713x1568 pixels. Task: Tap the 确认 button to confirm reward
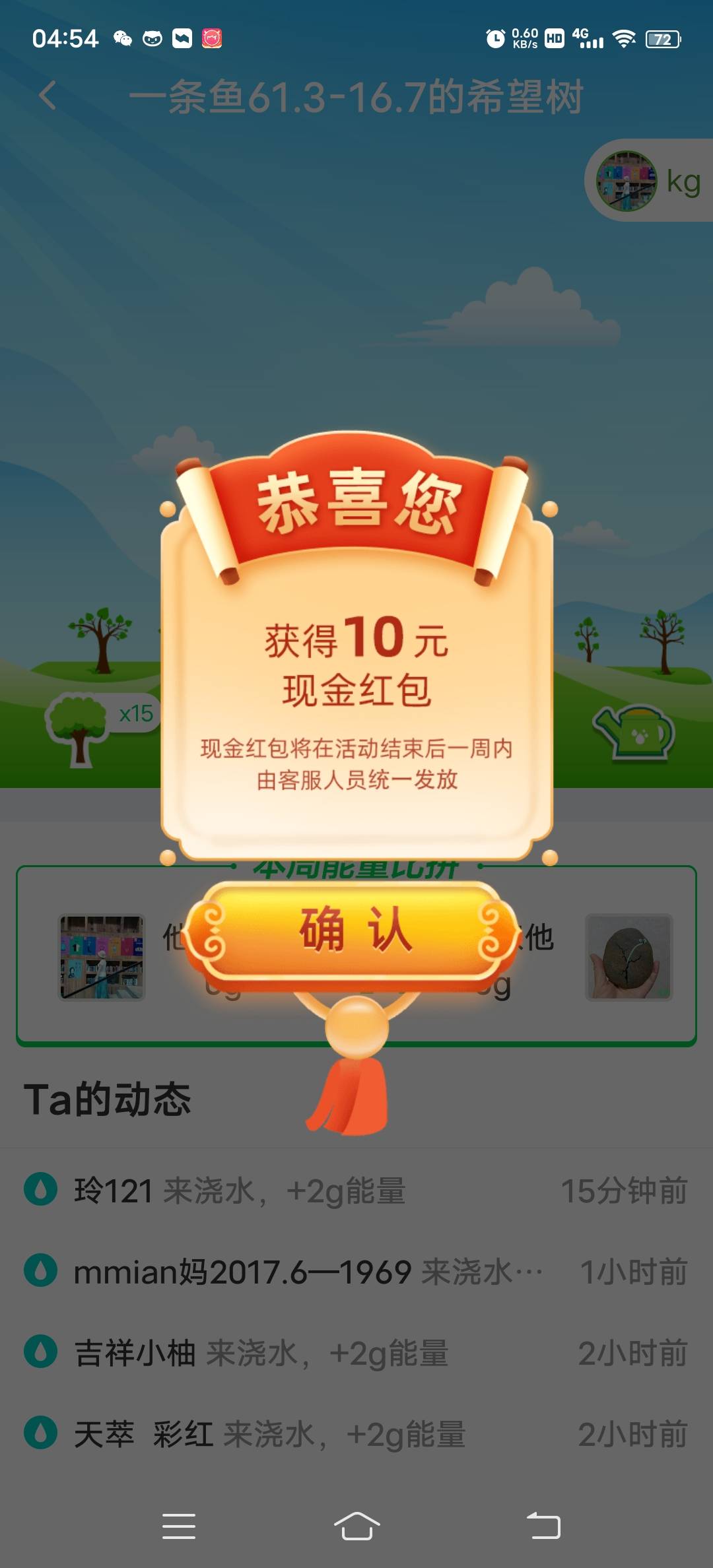click(x=356, y=931)
